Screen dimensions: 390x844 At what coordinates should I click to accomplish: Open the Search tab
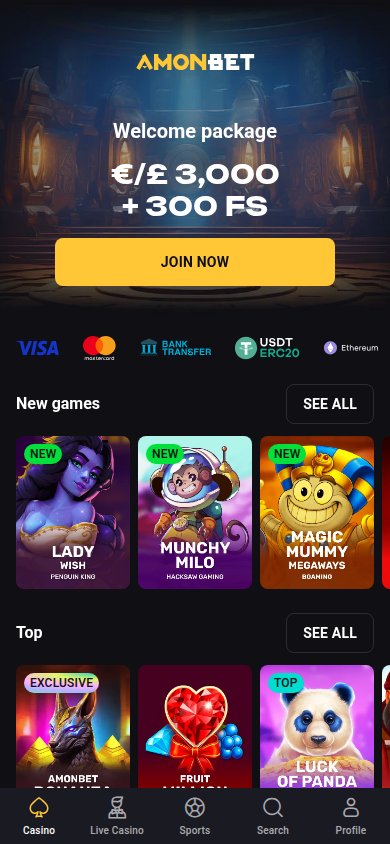click(273, 816)
